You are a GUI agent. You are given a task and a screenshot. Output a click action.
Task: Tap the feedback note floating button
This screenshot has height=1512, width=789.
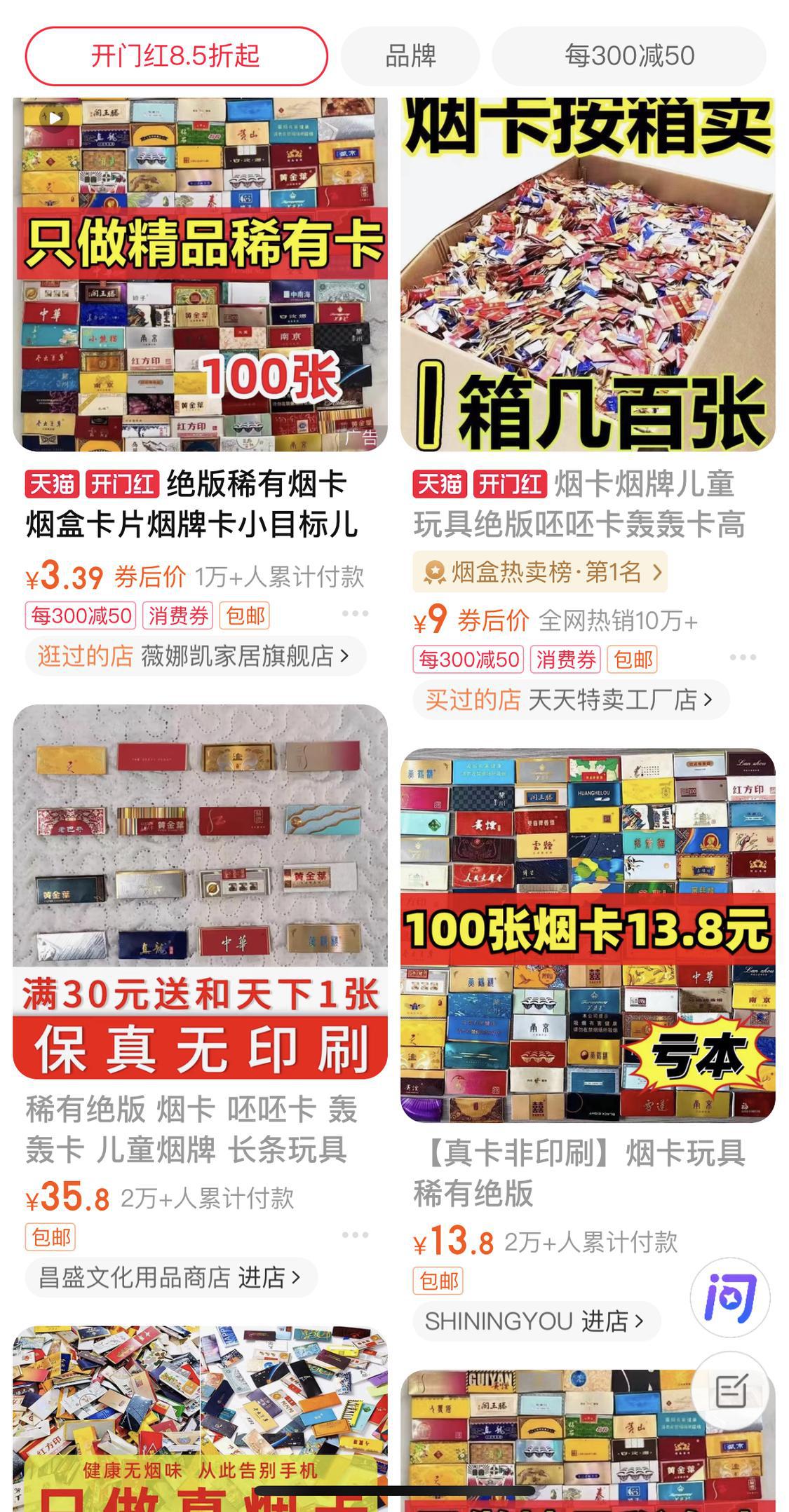pyautogui.click(x=730, y=1391)
